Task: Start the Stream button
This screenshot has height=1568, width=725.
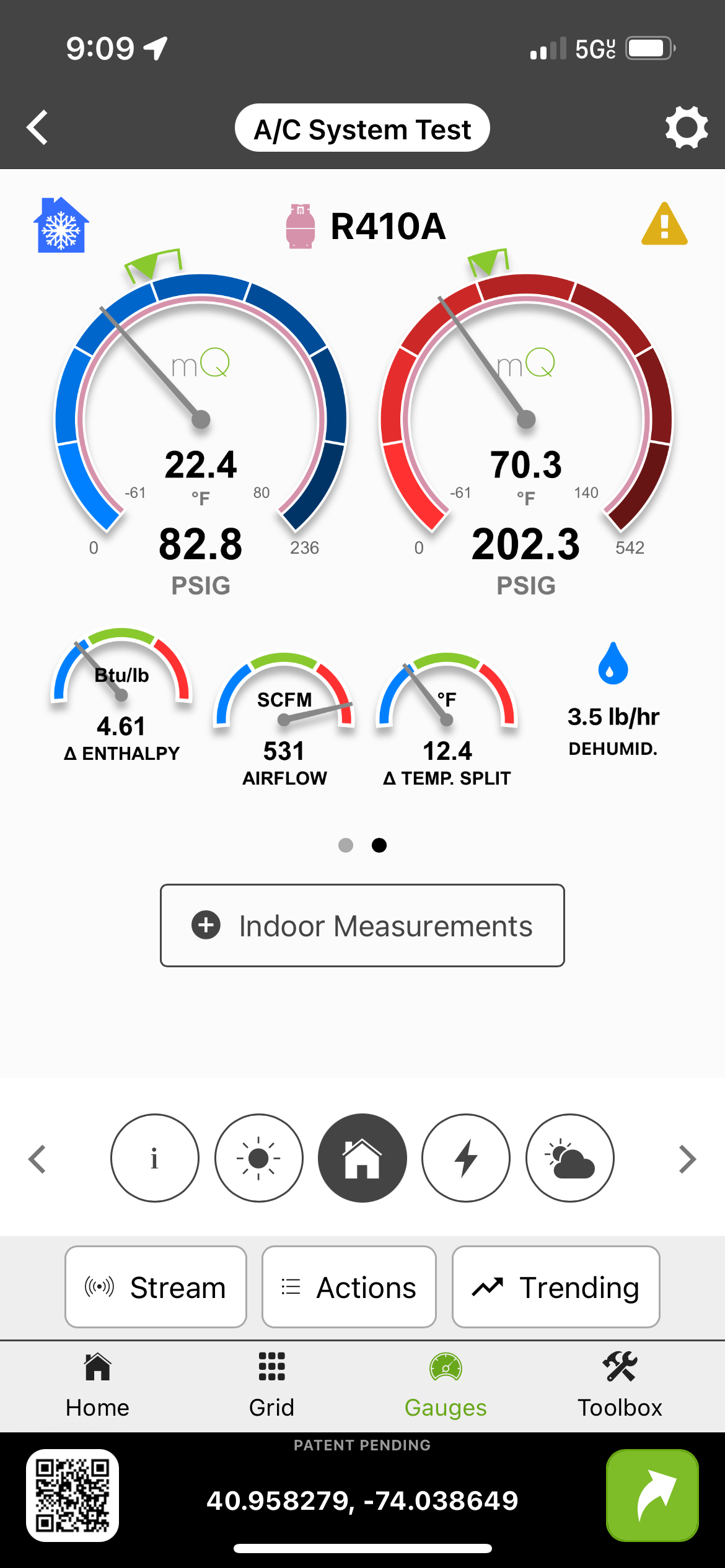Action: point(156,1287)
